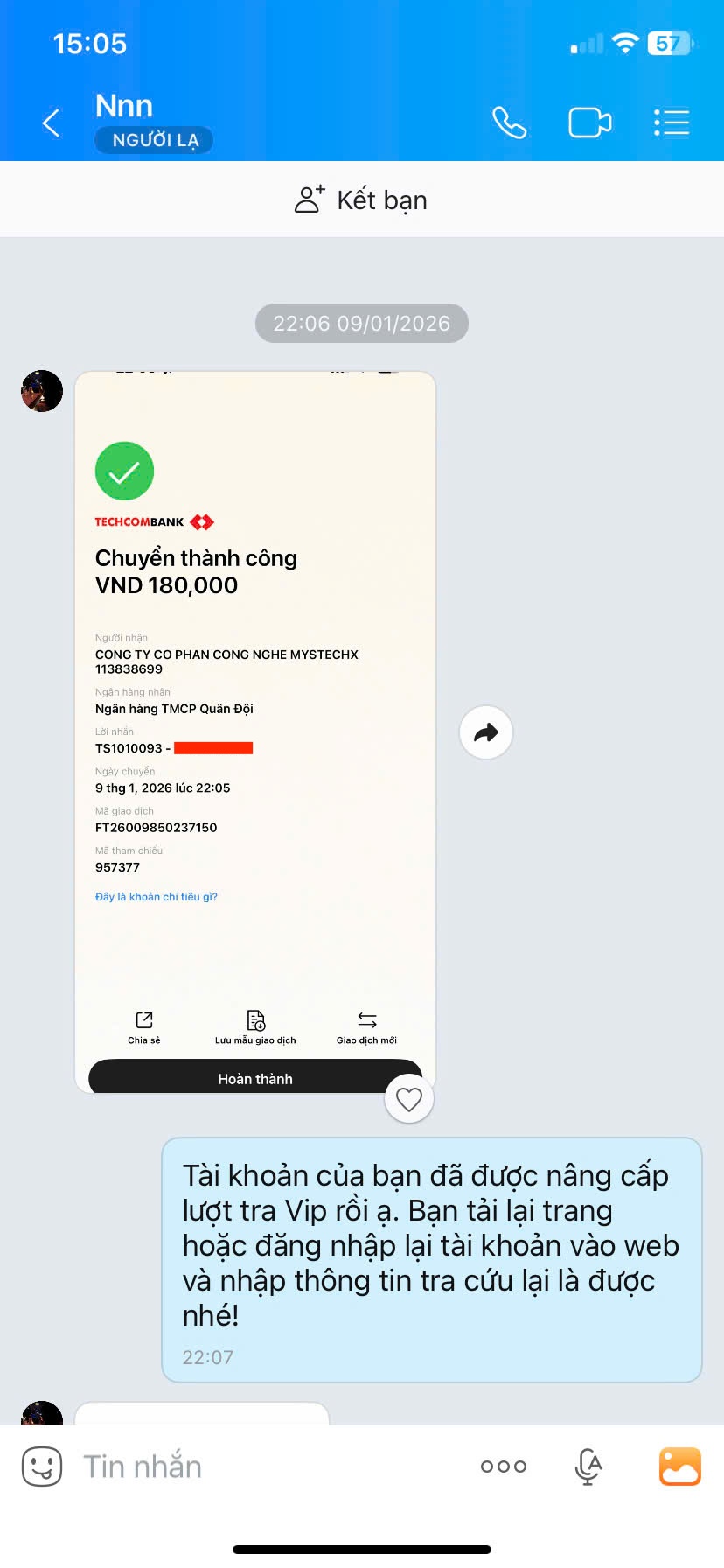Tap Kết bạn to add friend
Image resolution: width=724 pixels, height=1568 pixels.
point(361,199)
